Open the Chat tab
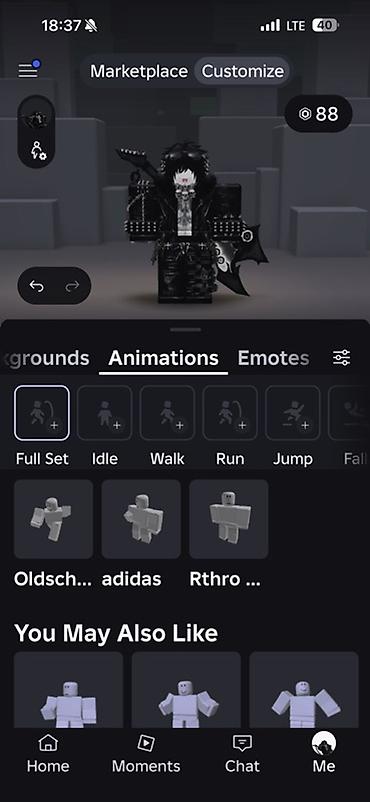The height and width of the screenshot is (802, 370). coord(242,753)
